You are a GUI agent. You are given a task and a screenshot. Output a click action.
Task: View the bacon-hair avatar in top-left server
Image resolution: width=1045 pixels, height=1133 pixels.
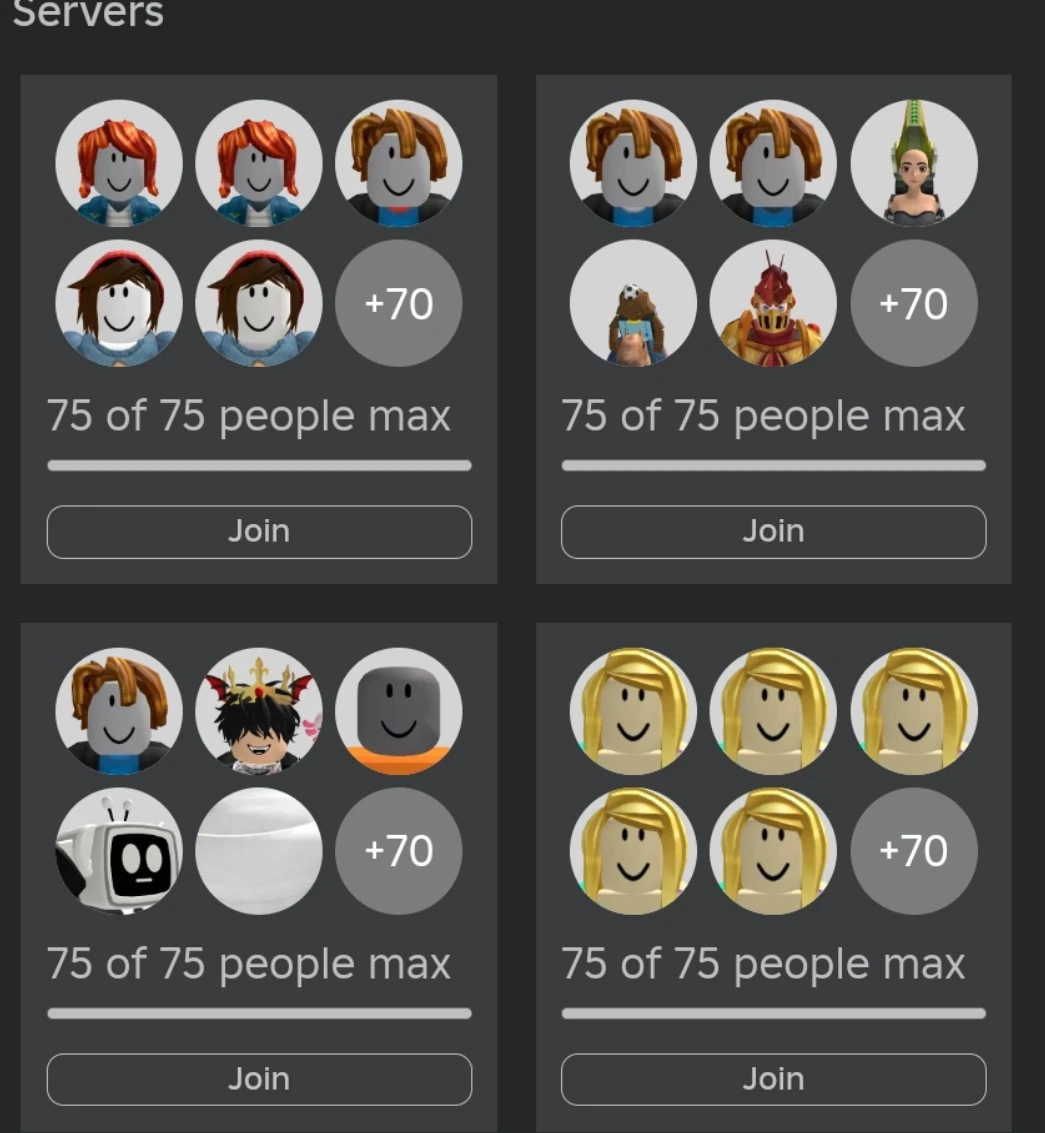point(399,163)
